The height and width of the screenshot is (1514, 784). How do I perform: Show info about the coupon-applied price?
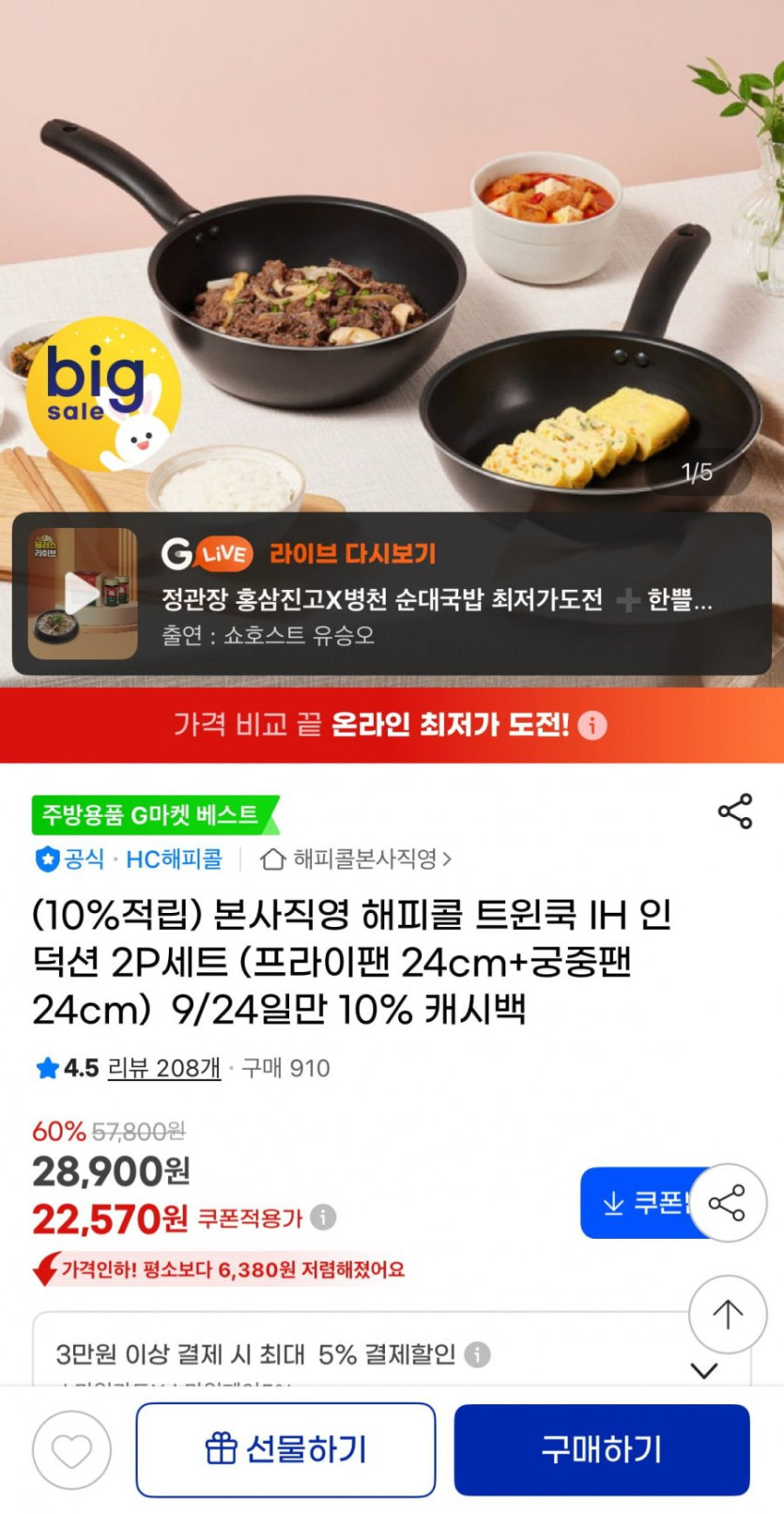click(323, 1217)
